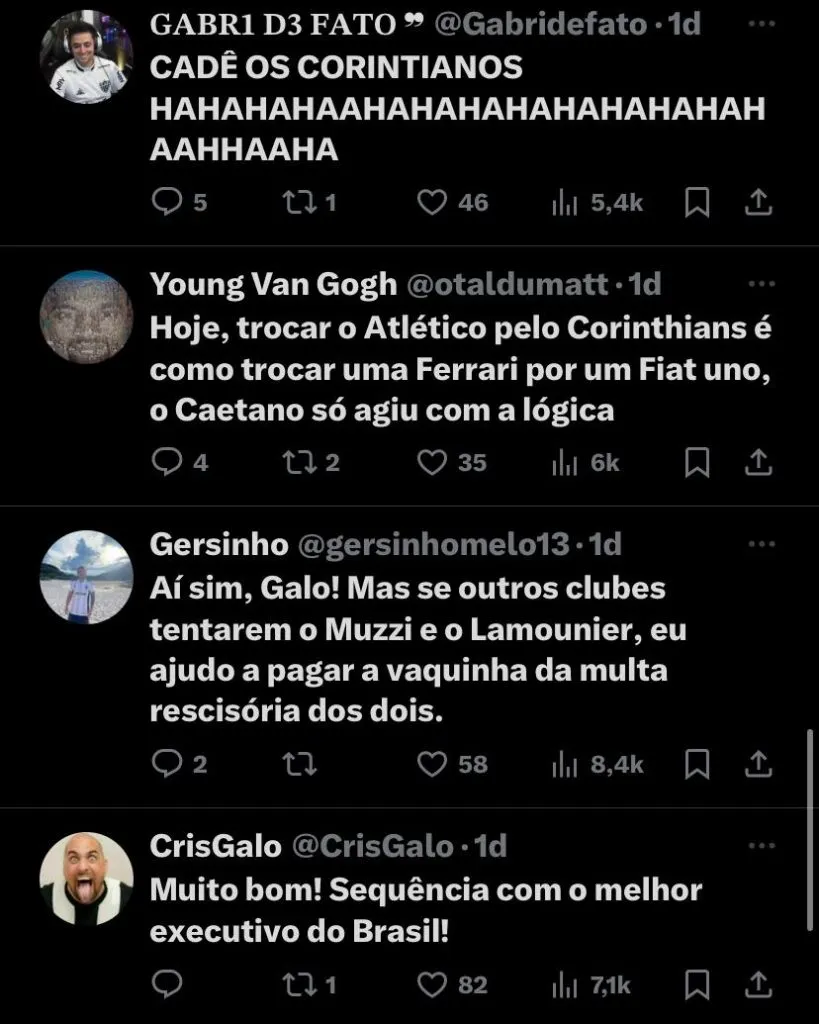Reply to CrisGalo's tweet
Image resolution: width=819 pixels, height=1024 pixels.
(x=165, y=985)
